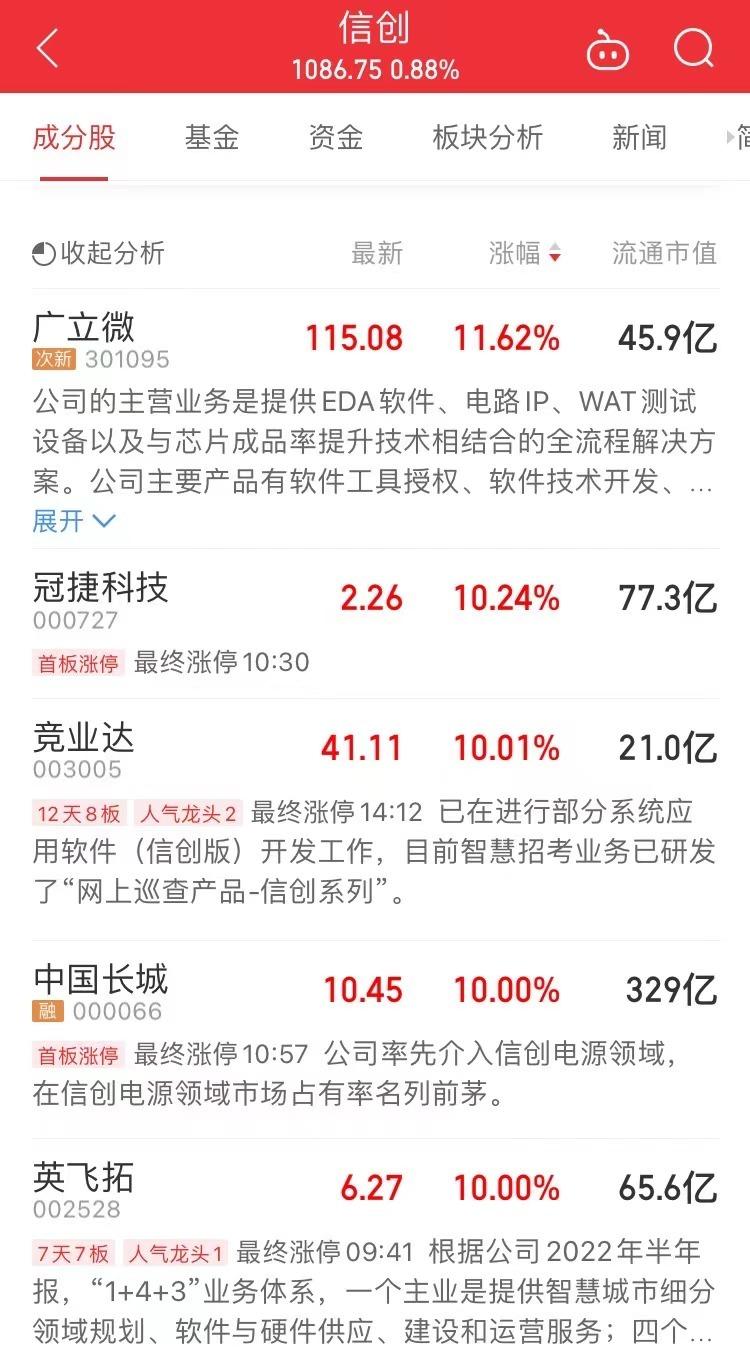Open 中国长城 stock details
Image resolution: width=750 pixels, height=1357 pixels.
375,1035
